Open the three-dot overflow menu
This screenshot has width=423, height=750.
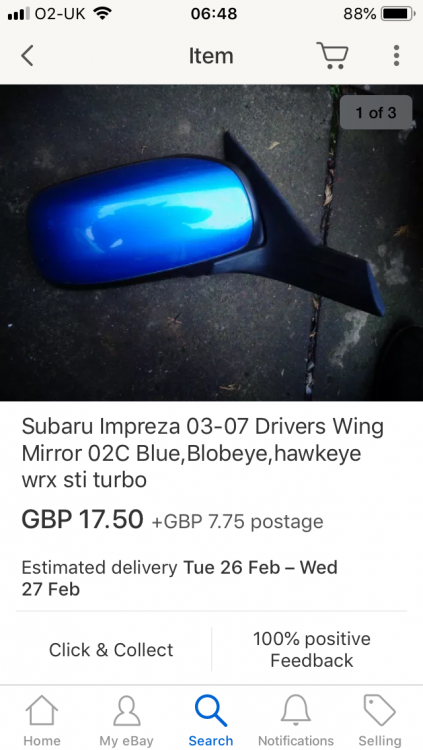[x=396, y=56]
